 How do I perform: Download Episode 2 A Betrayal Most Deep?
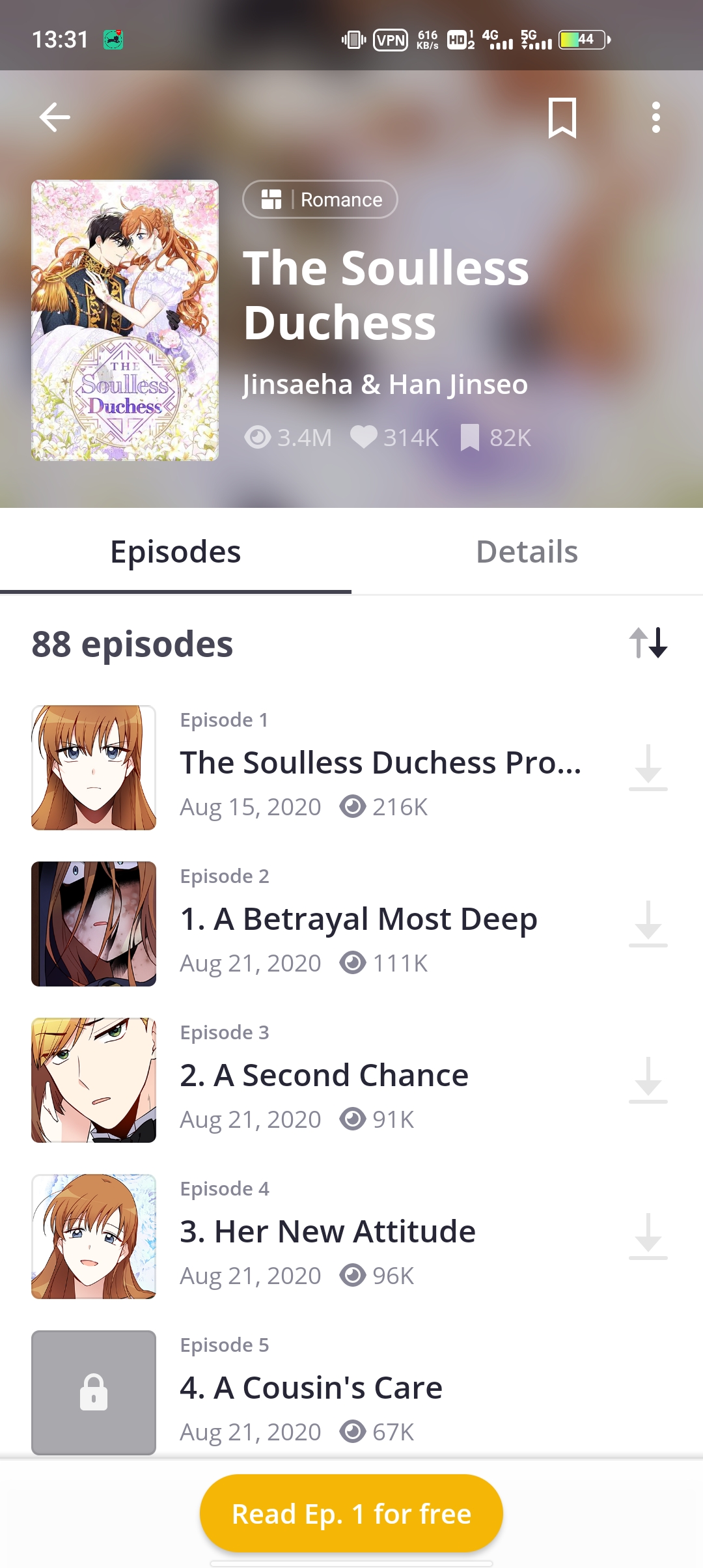pyautogui.click(x=648, y=924)
